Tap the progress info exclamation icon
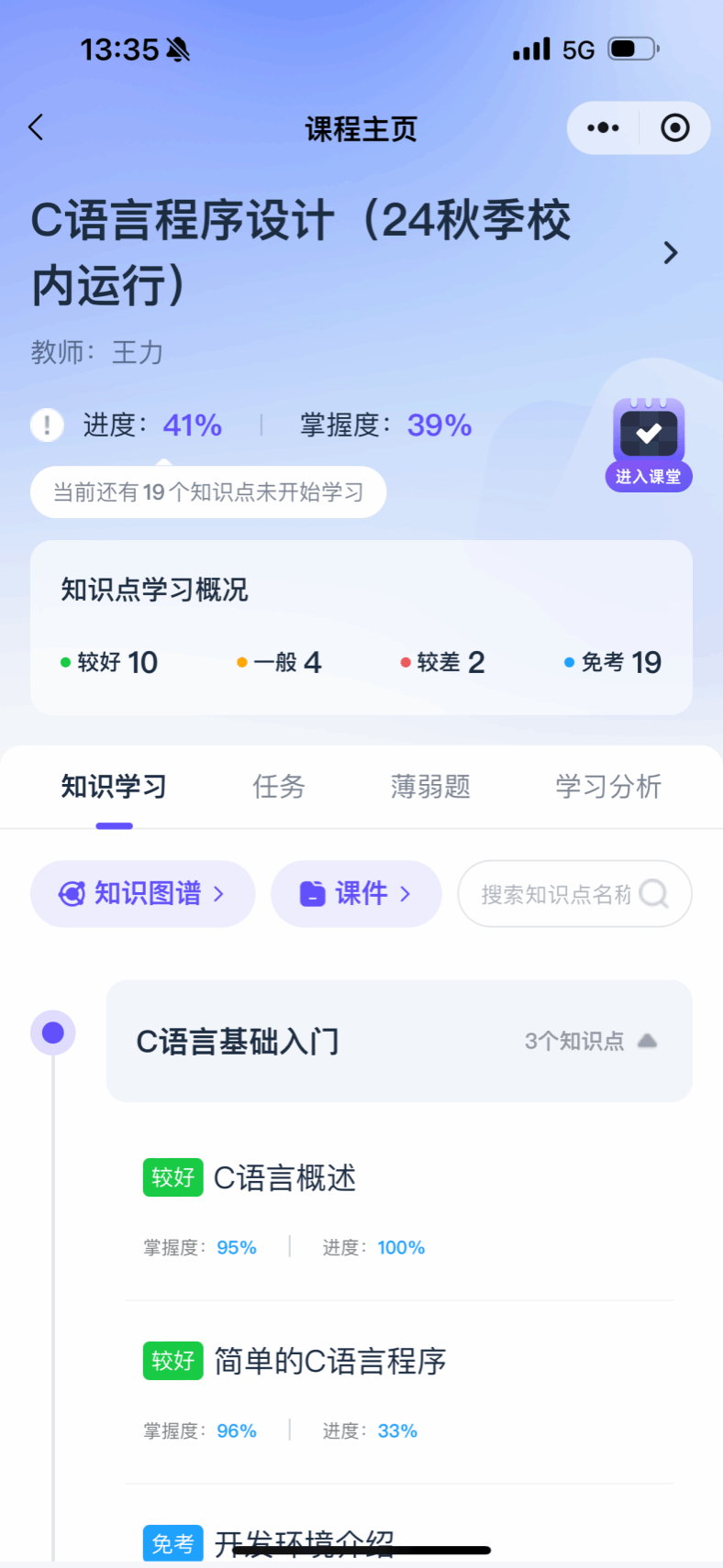 pos(47,425)
